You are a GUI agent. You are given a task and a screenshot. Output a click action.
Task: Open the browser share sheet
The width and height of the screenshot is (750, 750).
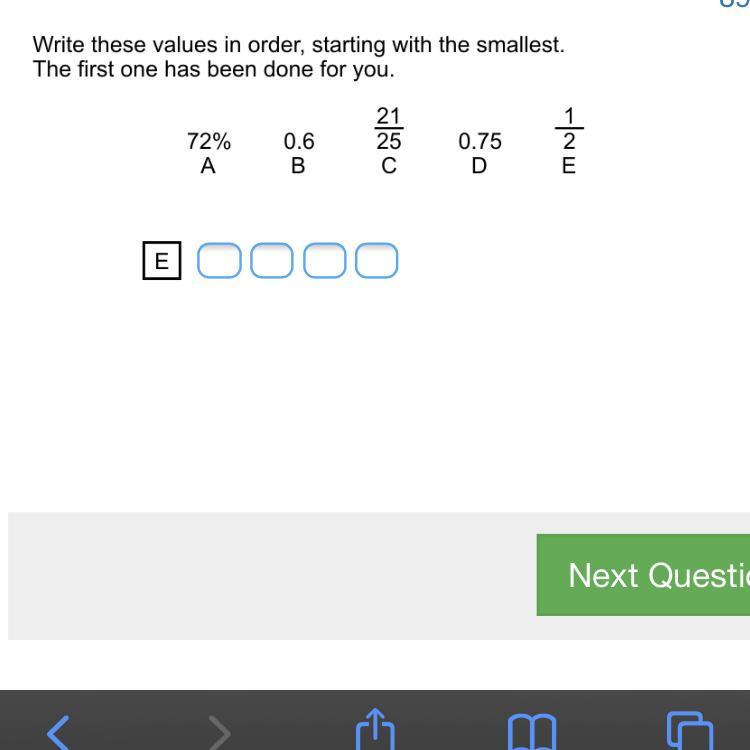pyautogui.click(x=375, y=729)
